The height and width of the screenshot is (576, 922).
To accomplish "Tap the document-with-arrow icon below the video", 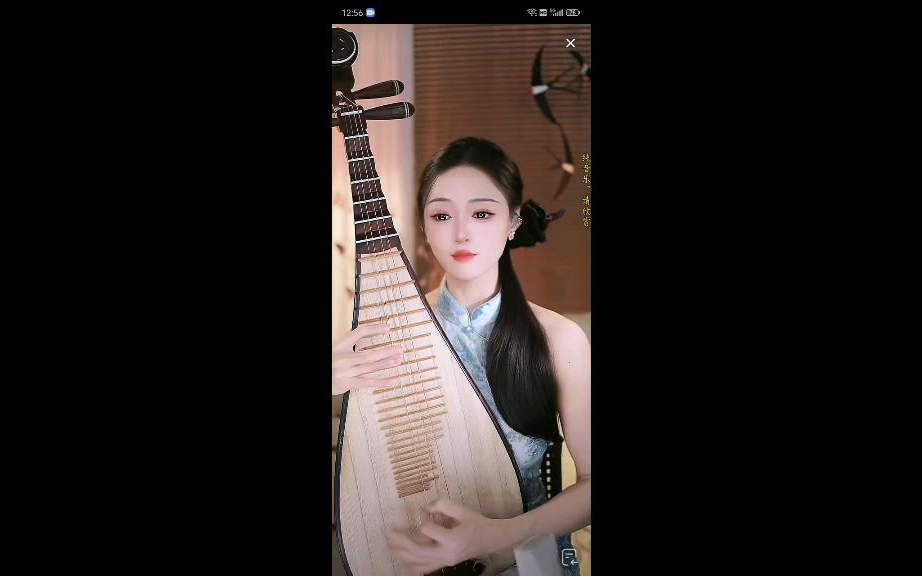I will [x=569, y=557].
